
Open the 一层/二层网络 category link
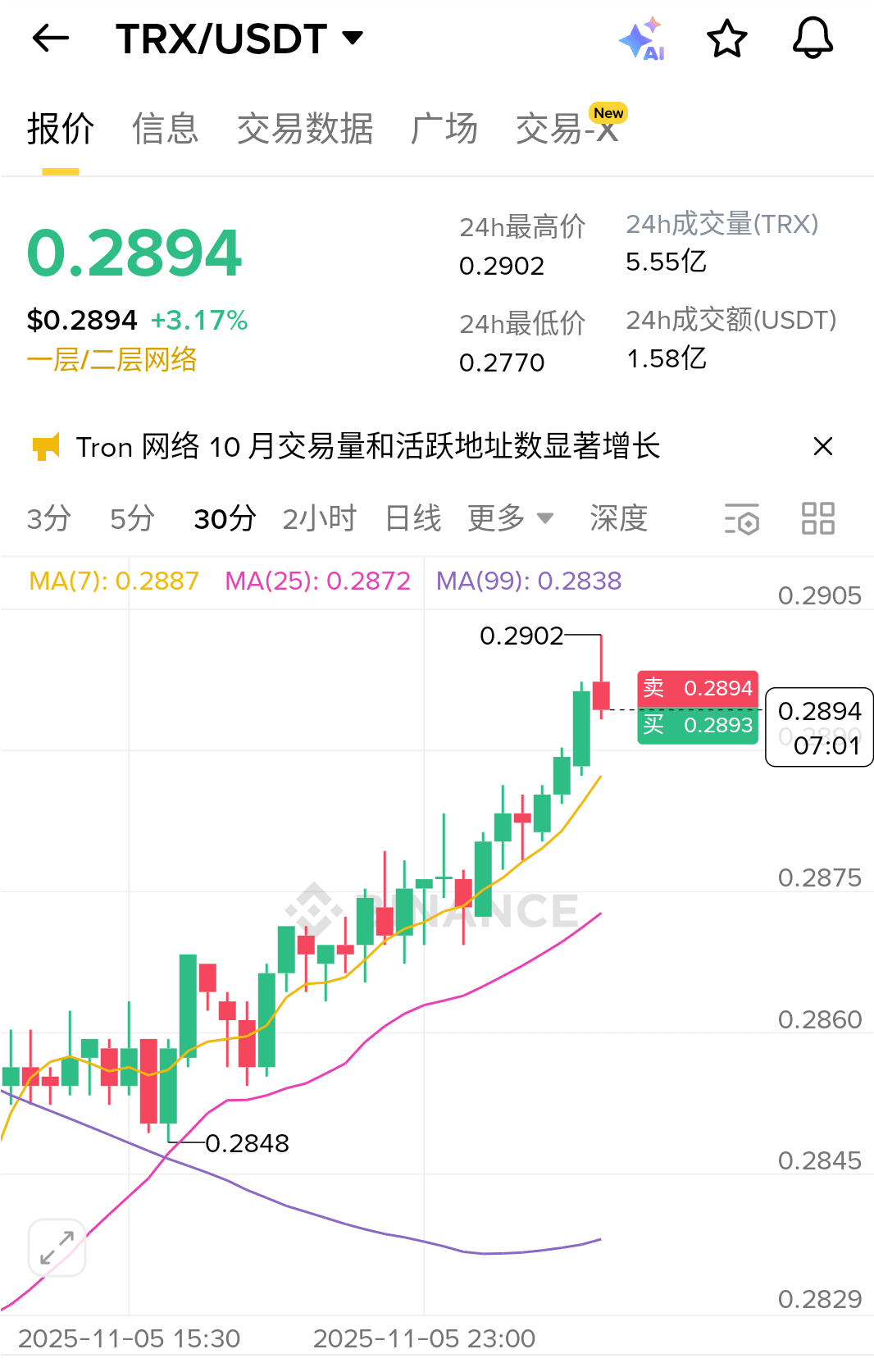point(112,359)
